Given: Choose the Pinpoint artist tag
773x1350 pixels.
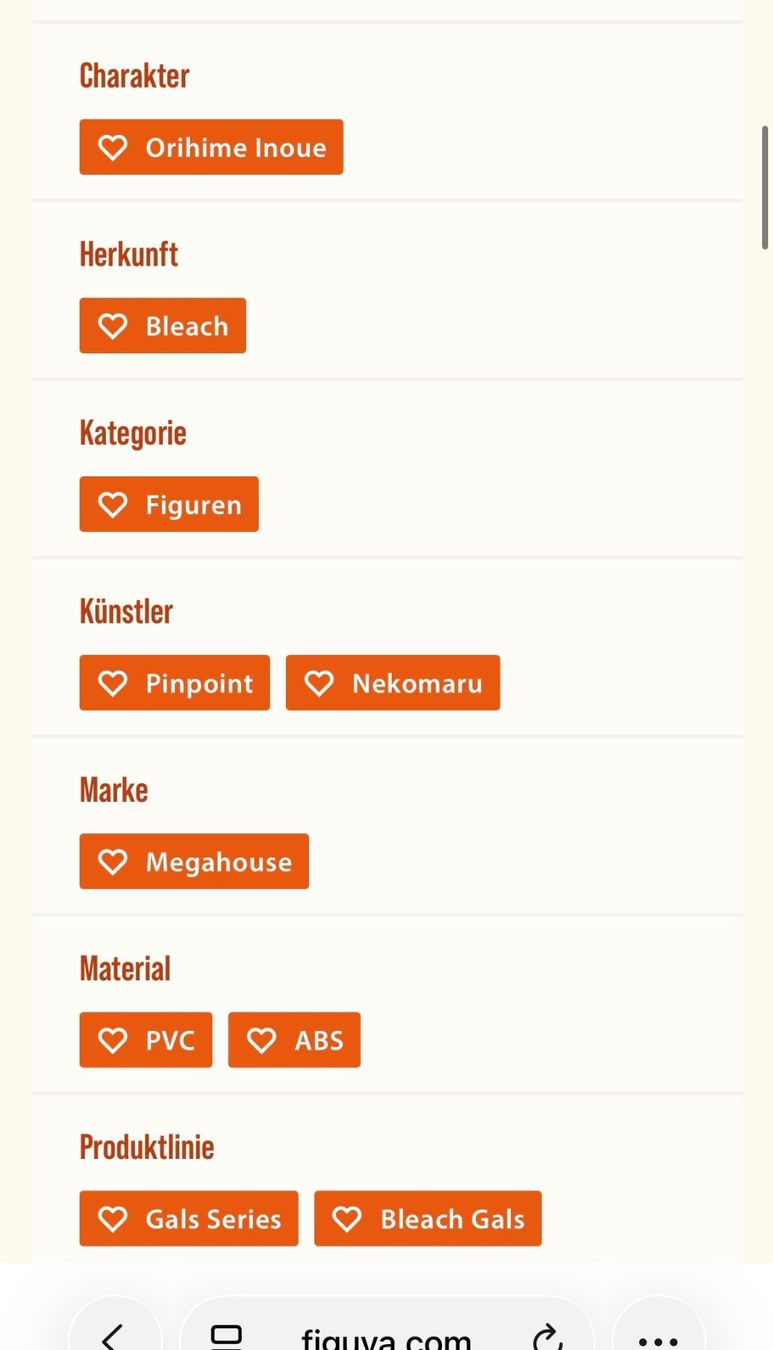Looking at the screenshot, I should click(175, 683).
